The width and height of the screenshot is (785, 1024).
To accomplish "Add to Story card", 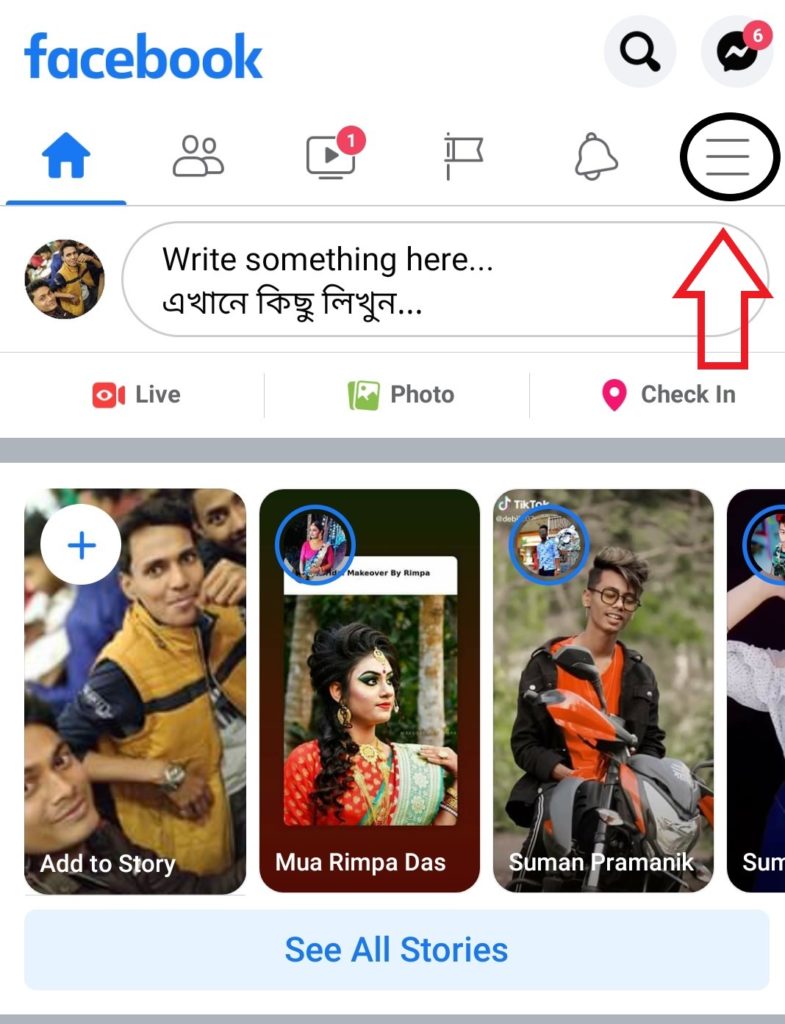I will [135, 690].
